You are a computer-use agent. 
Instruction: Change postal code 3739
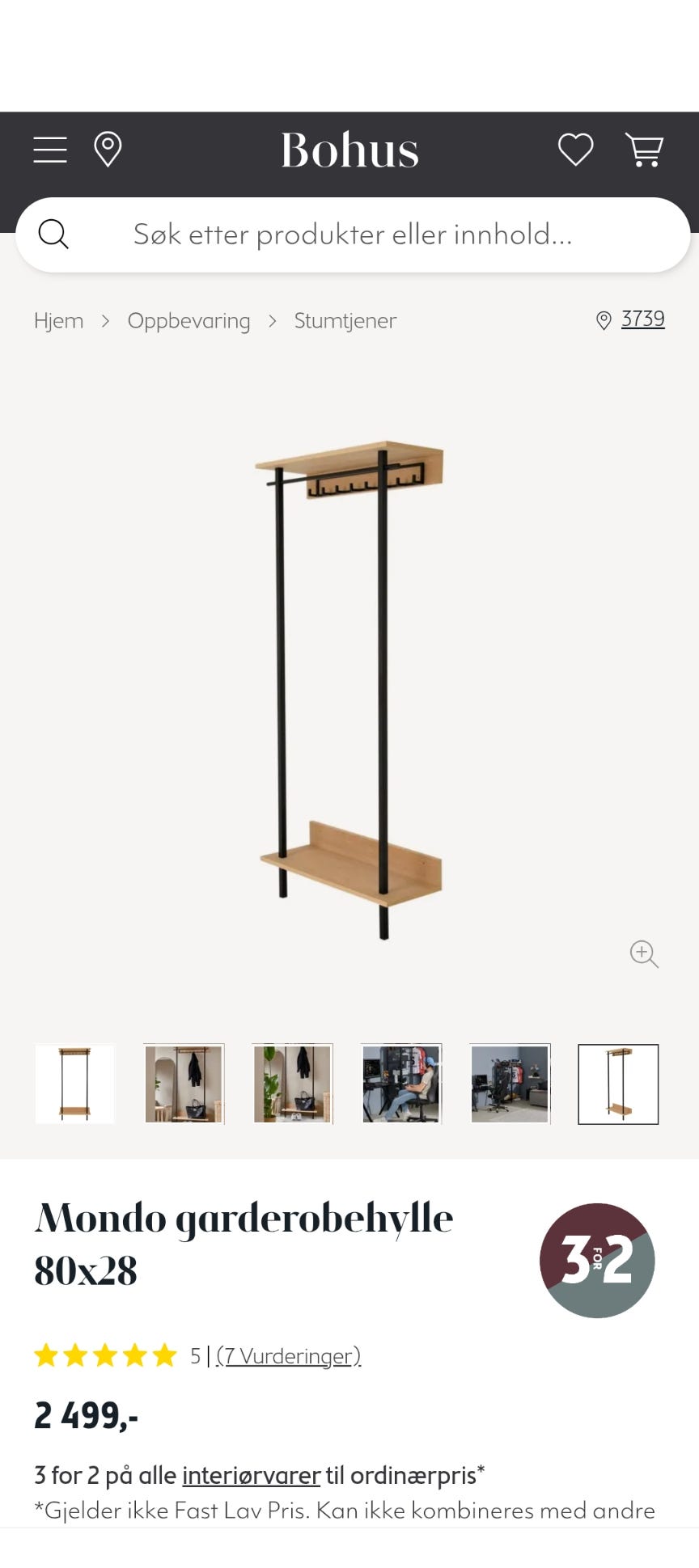(x=642, y=319)
